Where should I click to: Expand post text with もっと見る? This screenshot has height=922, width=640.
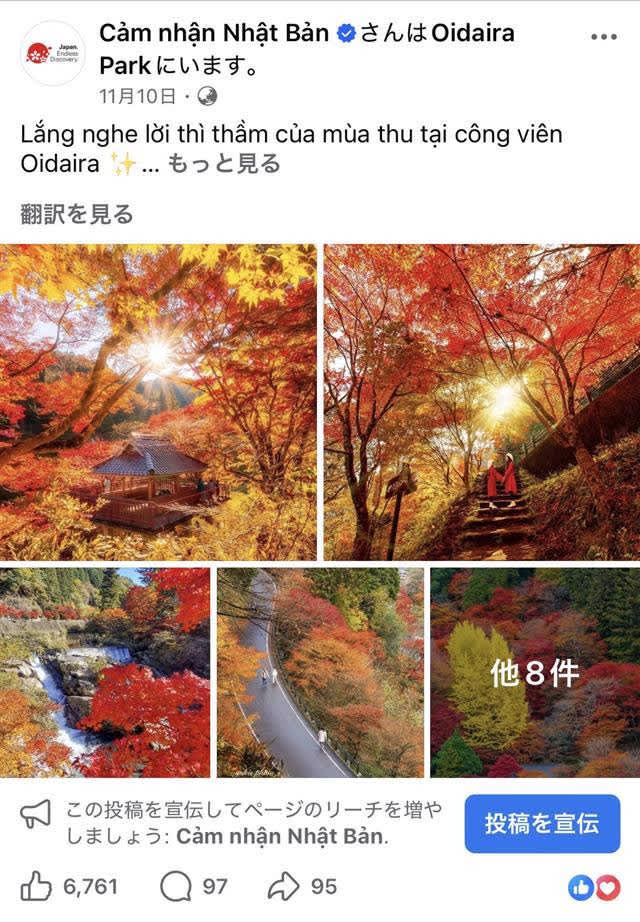click(223, 165)
